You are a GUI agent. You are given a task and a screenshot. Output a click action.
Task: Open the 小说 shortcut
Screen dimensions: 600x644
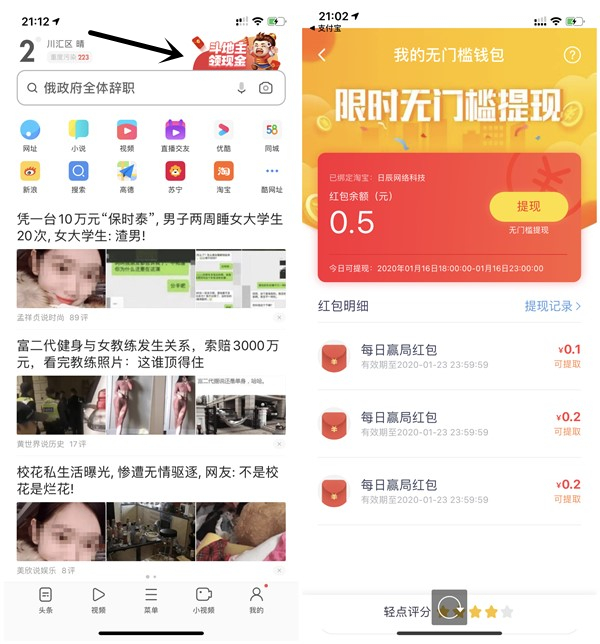pos(79,135)
